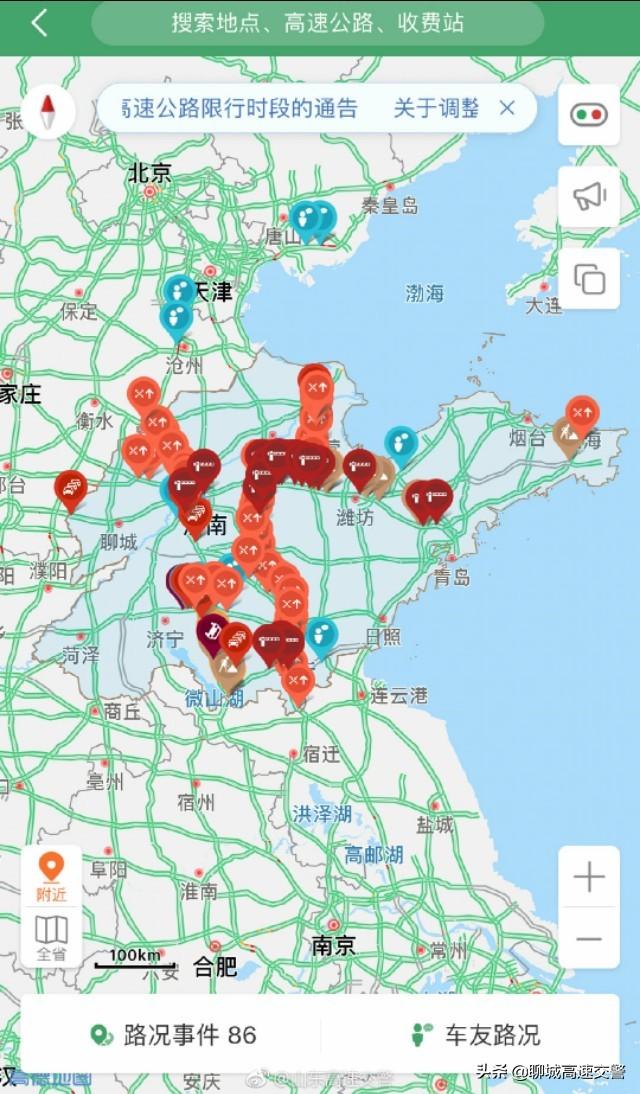Open the map layers button

point(588,278)
